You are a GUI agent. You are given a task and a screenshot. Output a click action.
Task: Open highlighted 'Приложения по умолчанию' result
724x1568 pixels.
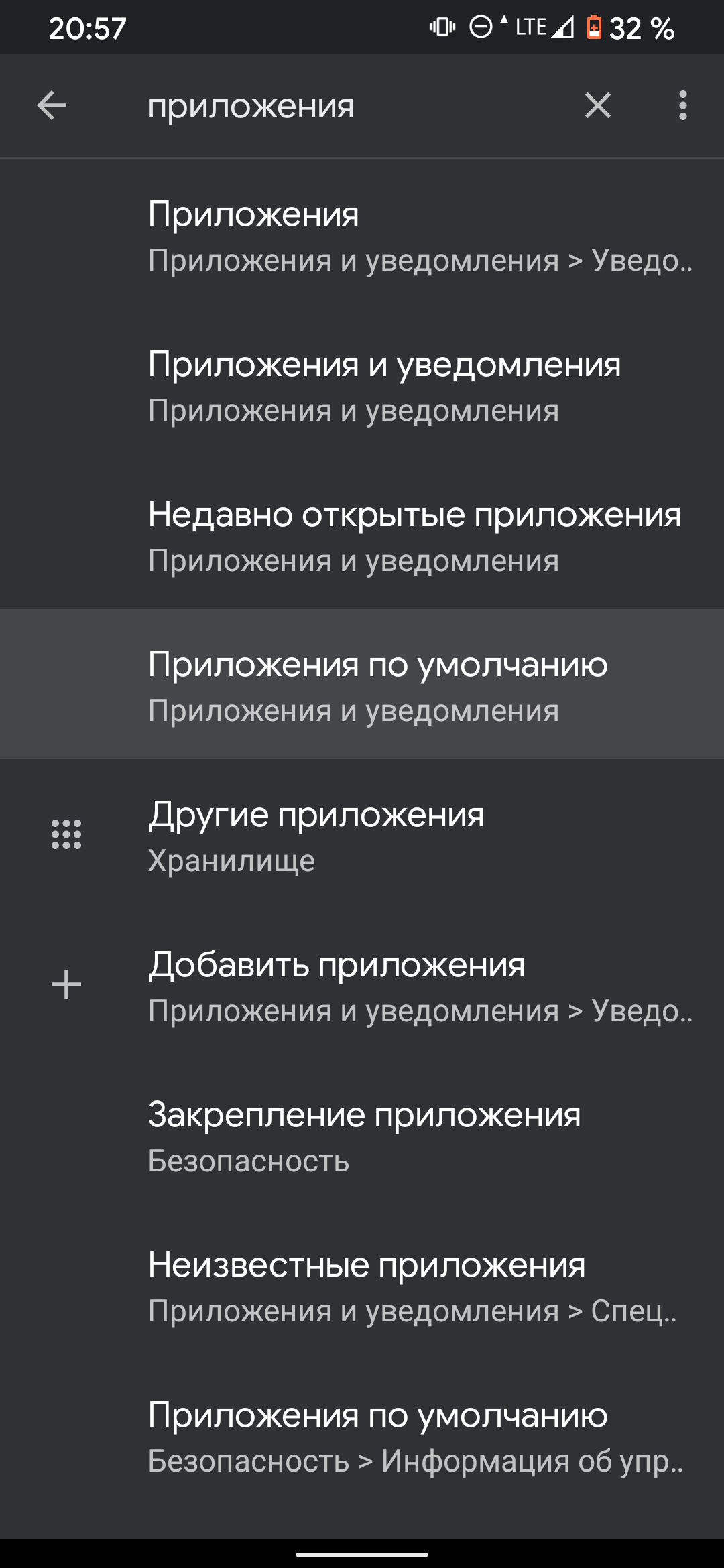tap(362, 685)
